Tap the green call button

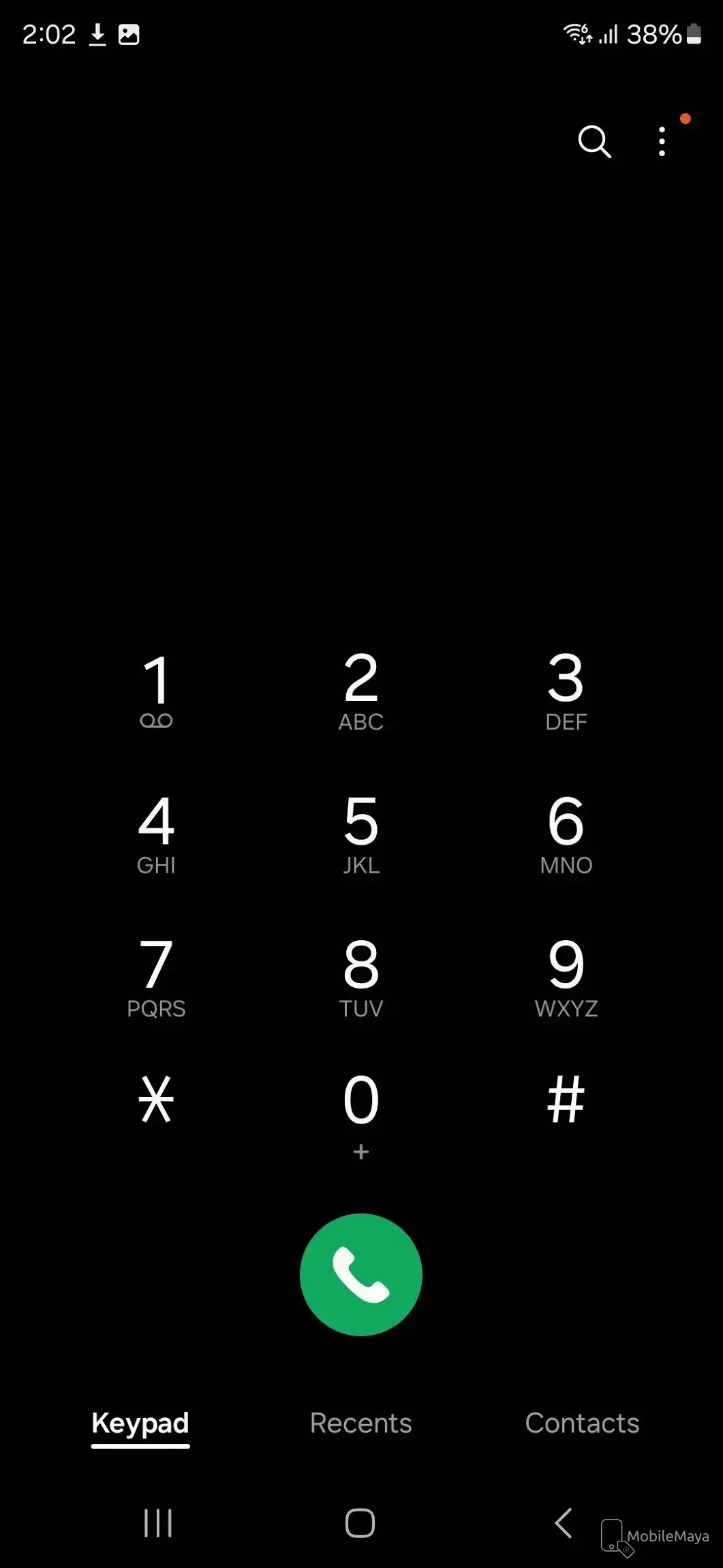pos(360,1274)
